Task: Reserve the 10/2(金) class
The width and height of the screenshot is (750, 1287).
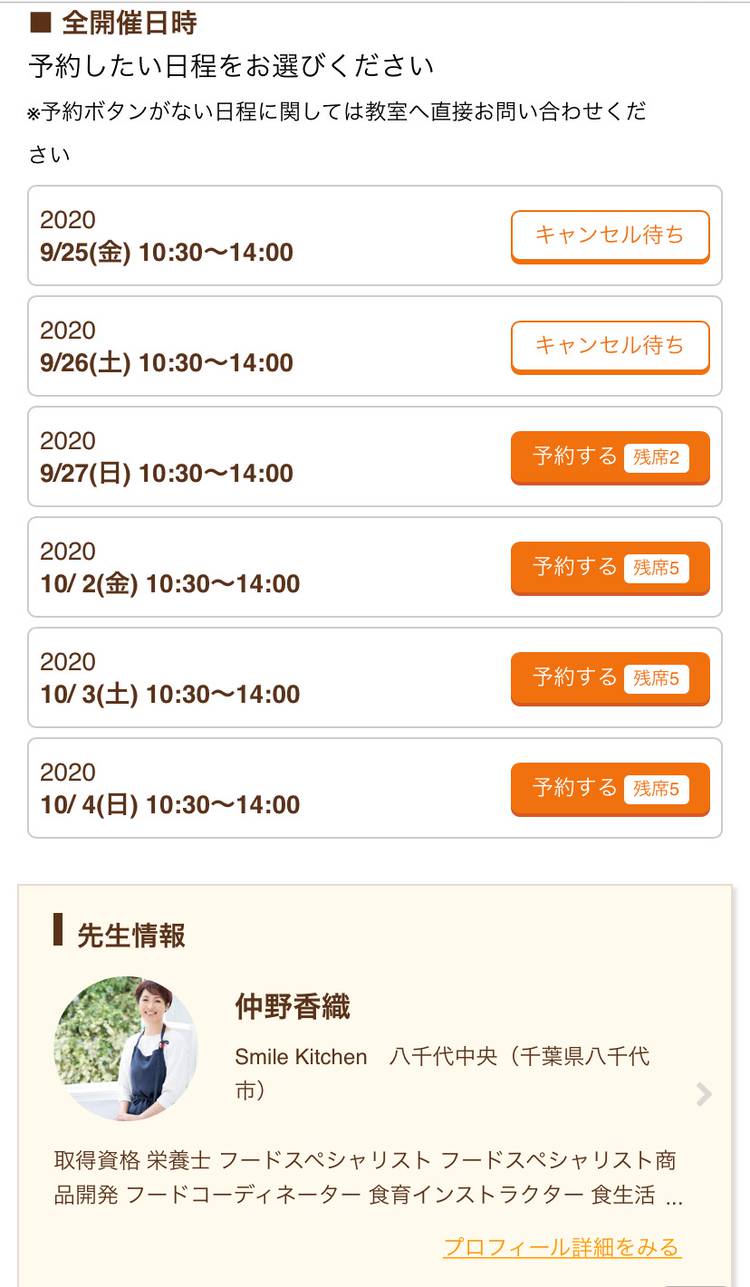Action: (x=610, y=567)
